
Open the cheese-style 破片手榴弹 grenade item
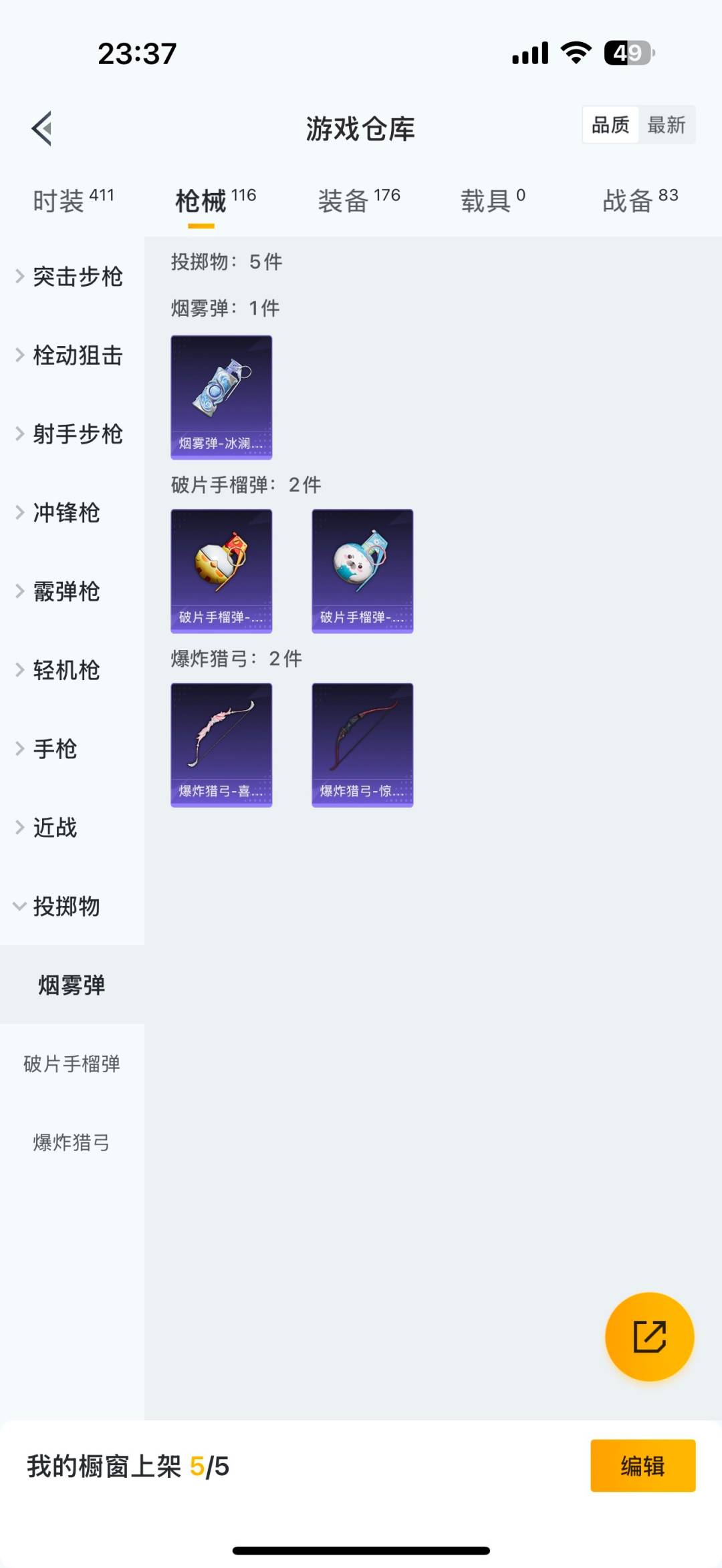point(221,570)
